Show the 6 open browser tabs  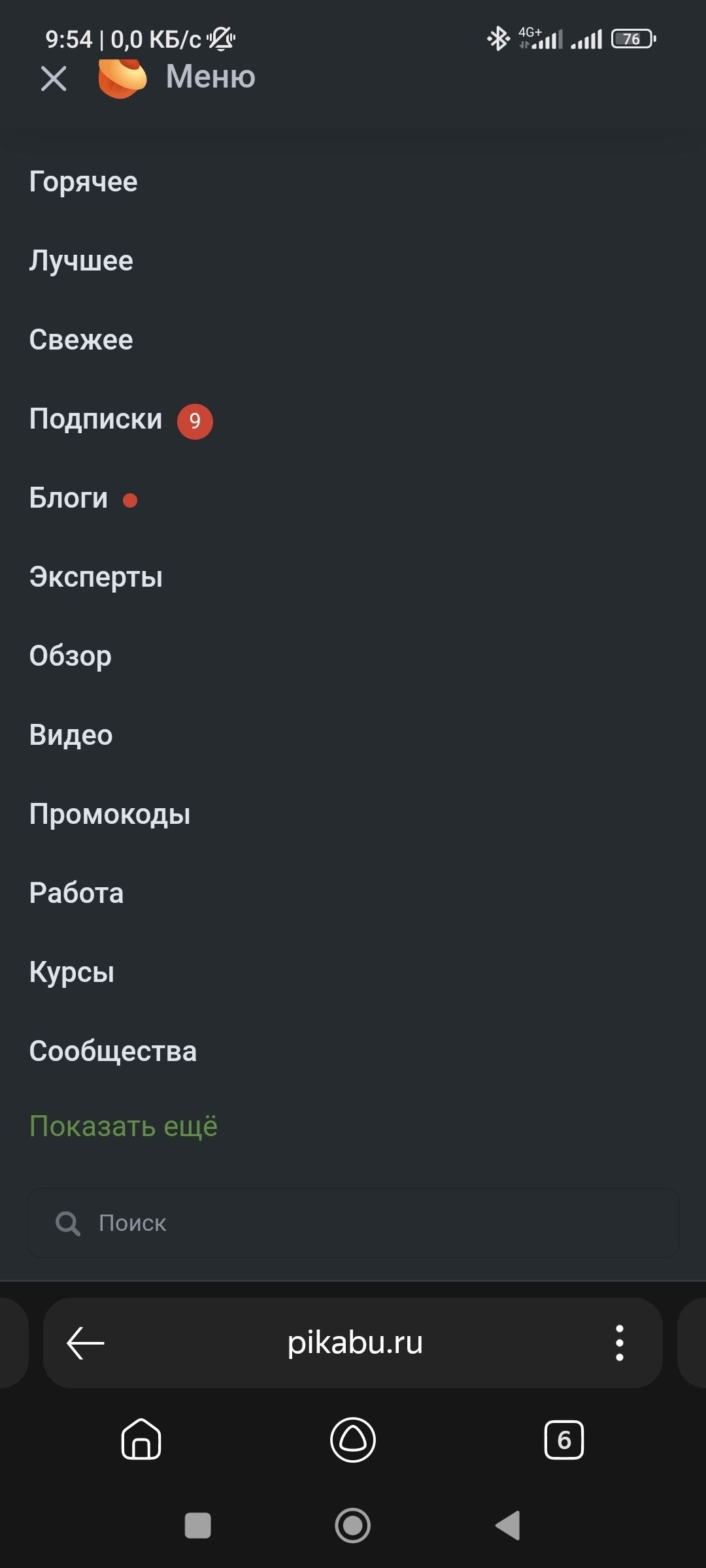pyautogui.click(x=563, y=1440)
